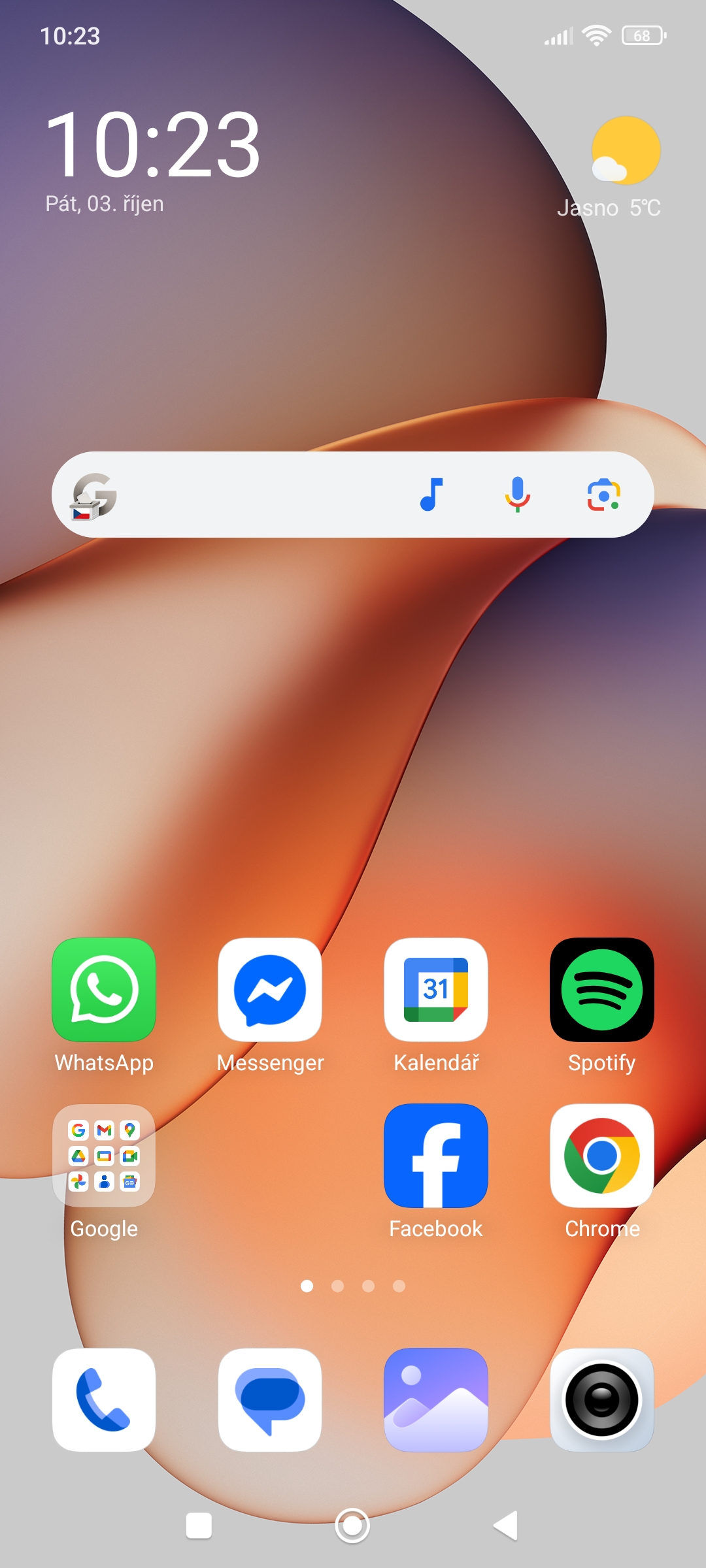The image size is (706, 1568).
Task: Open the Gallery app
Action: 436,1400
